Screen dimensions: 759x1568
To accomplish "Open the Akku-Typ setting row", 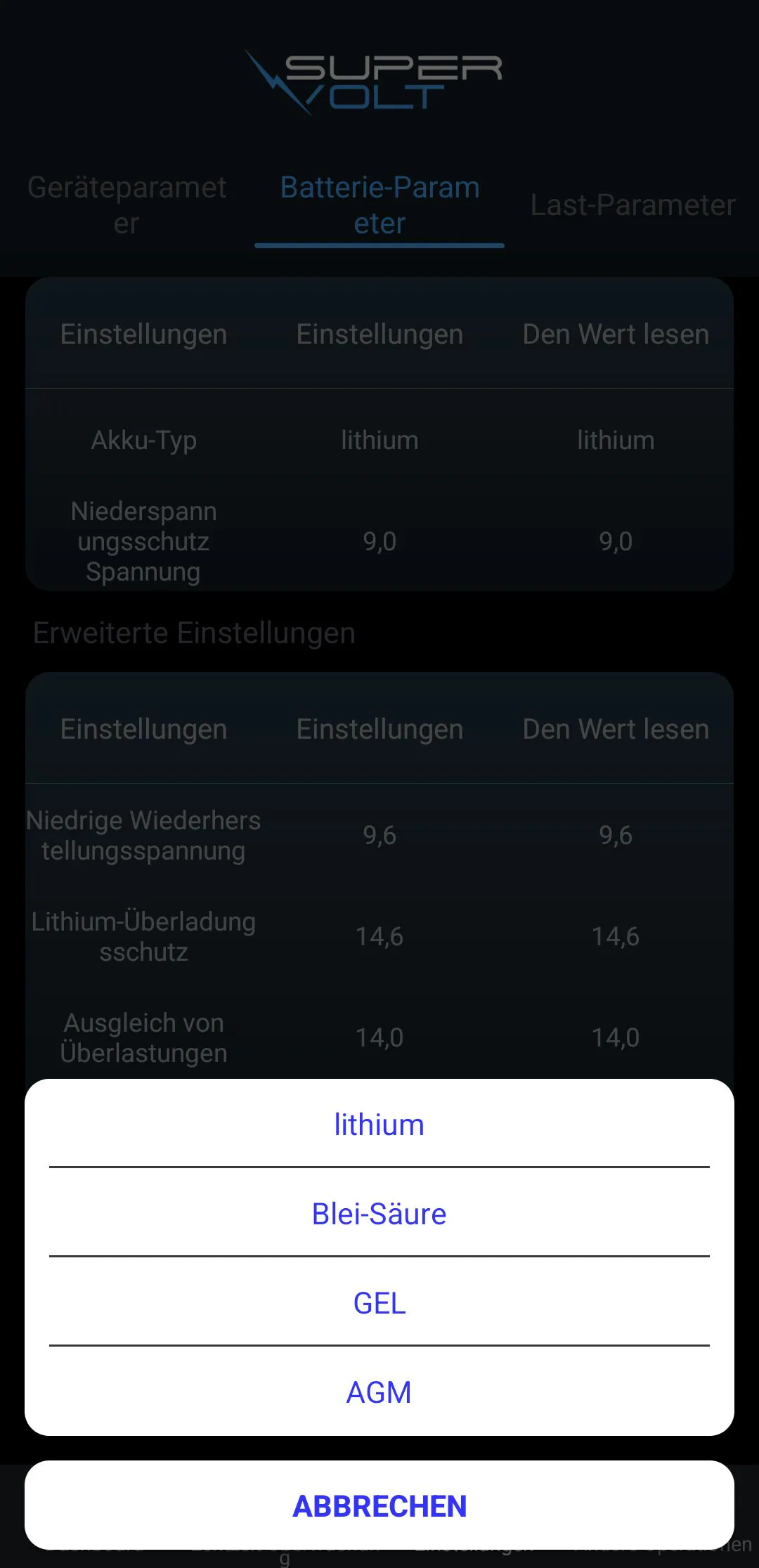I will tap(143, 440).
